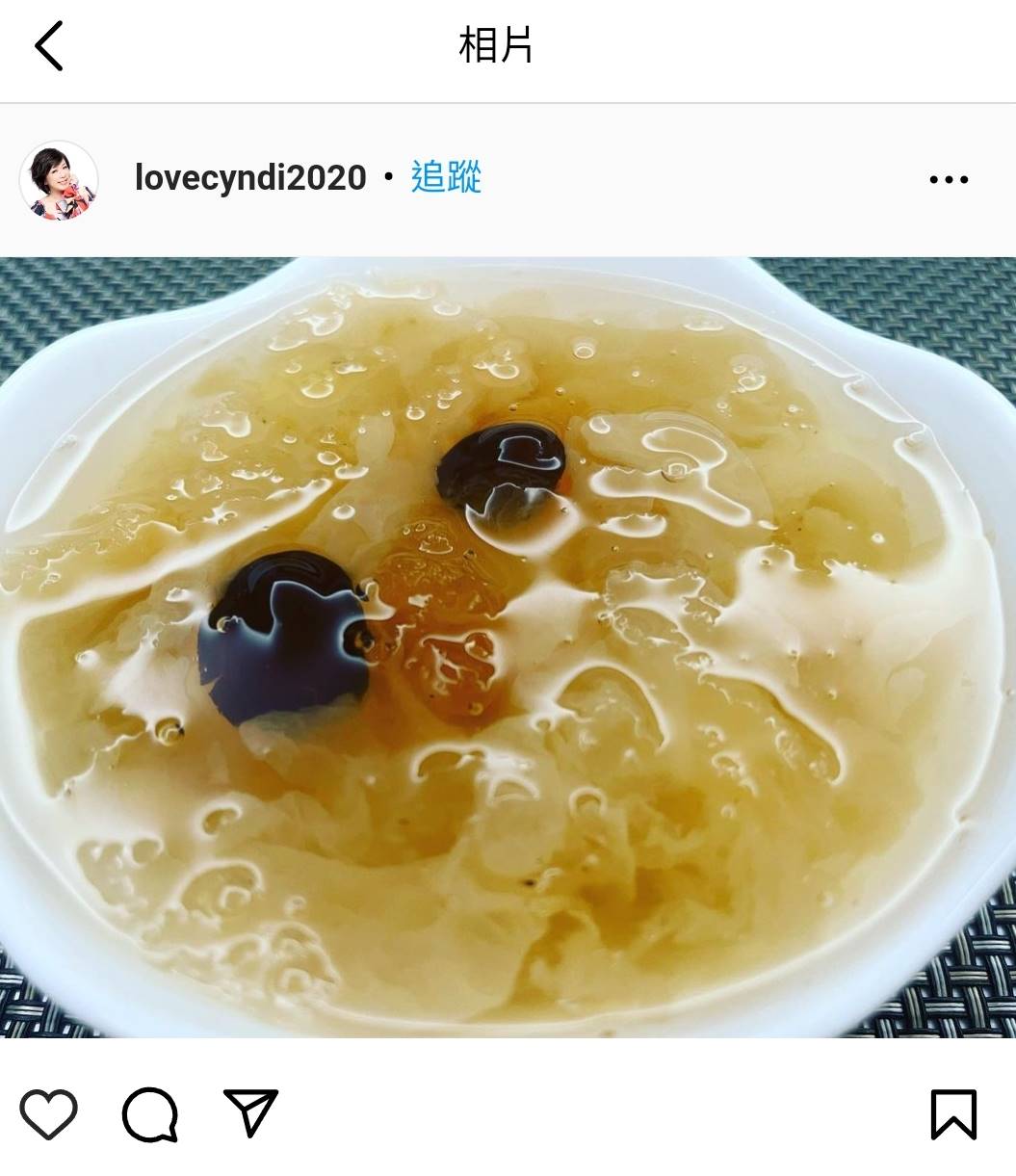1016x1176 pixels.
Task: Open the comments on this post
Action: click(x=150, y=1114)
